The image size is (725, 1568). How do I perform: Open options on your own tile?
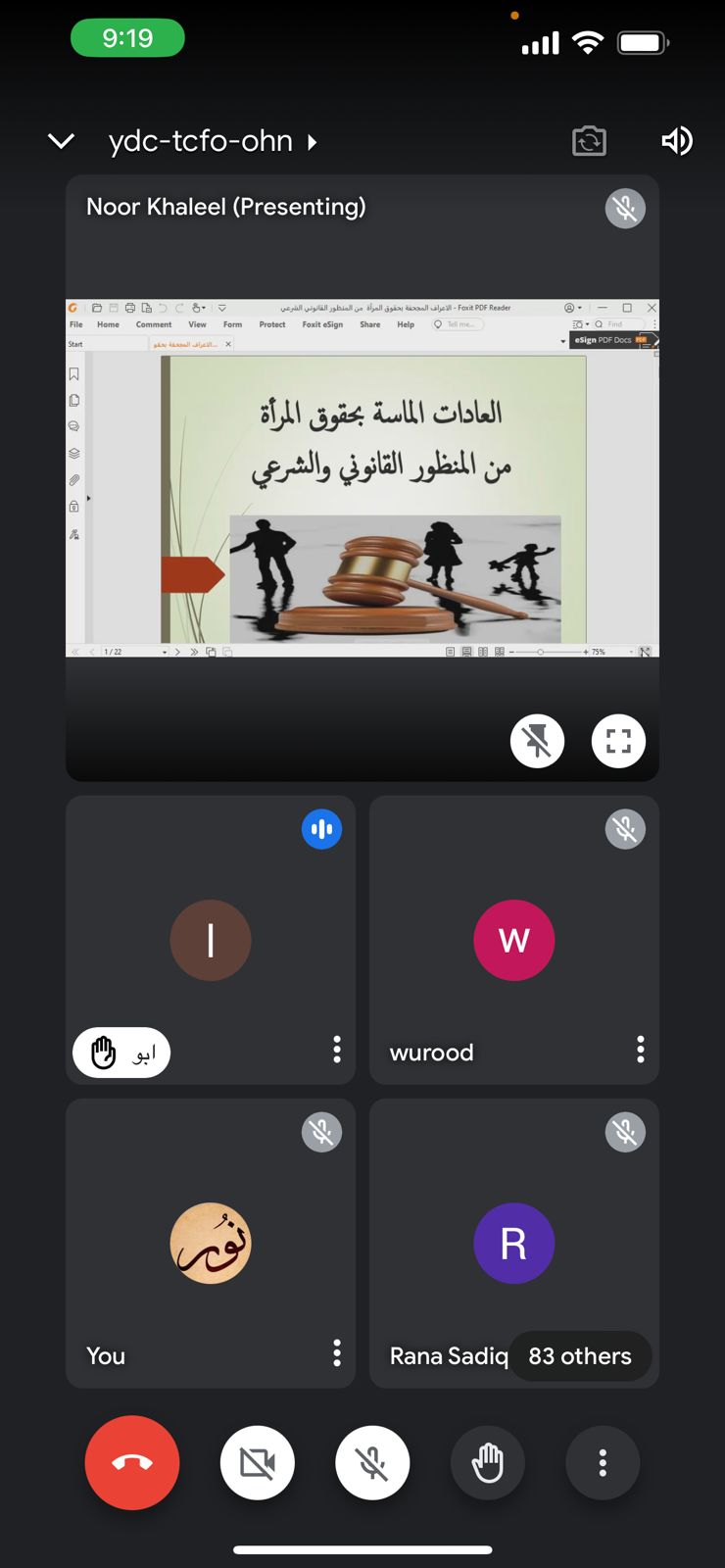(x=337, y=1353)
